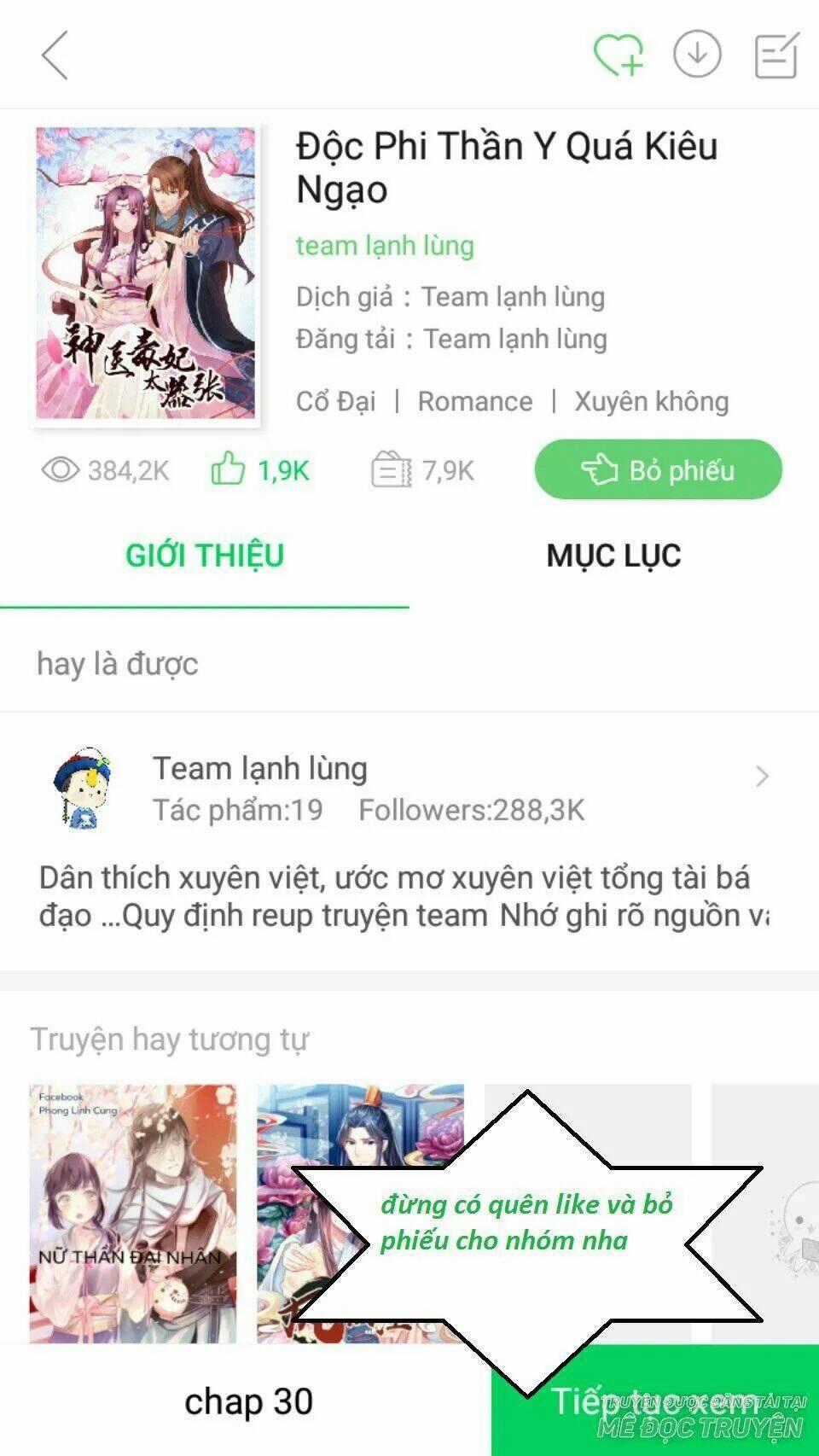Switch to the MỤC LỤC tab
The image size is (819, 1456).
(613, 556)
